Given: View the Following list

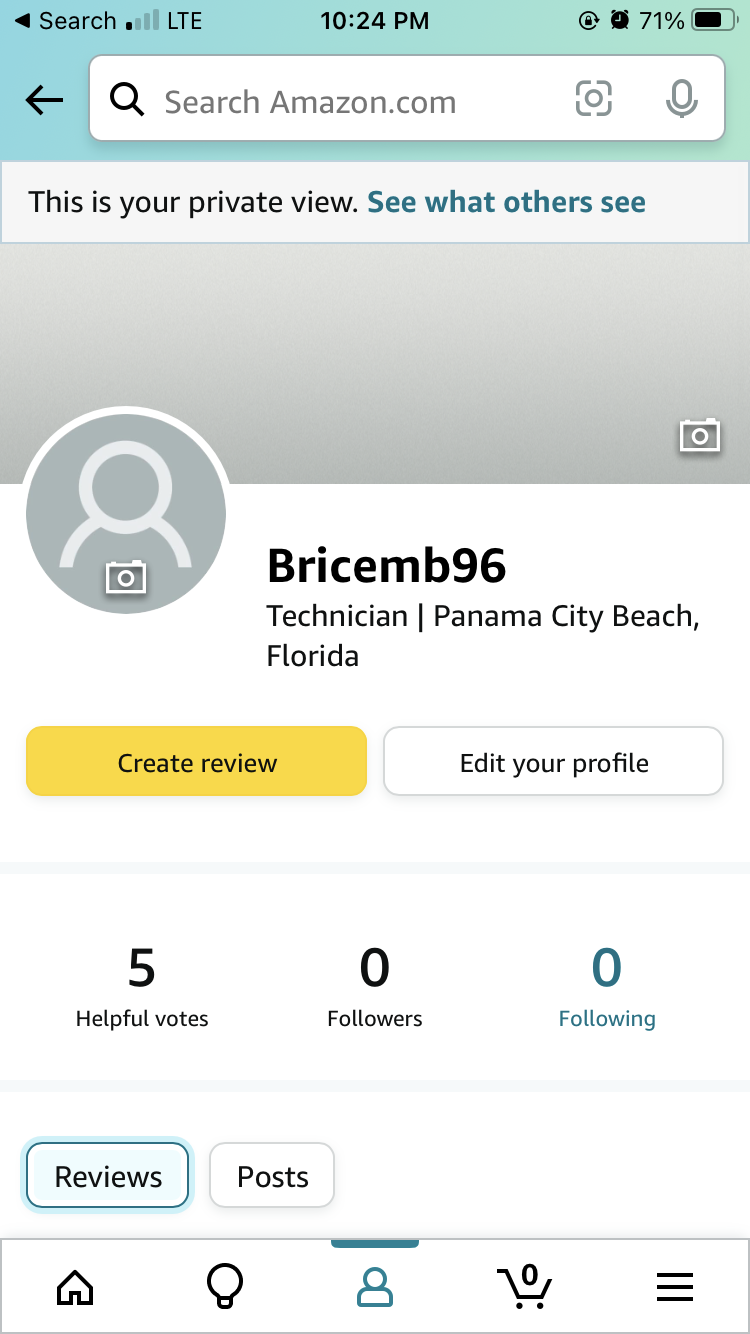Looking at the screenshot, I should point(607,988).
